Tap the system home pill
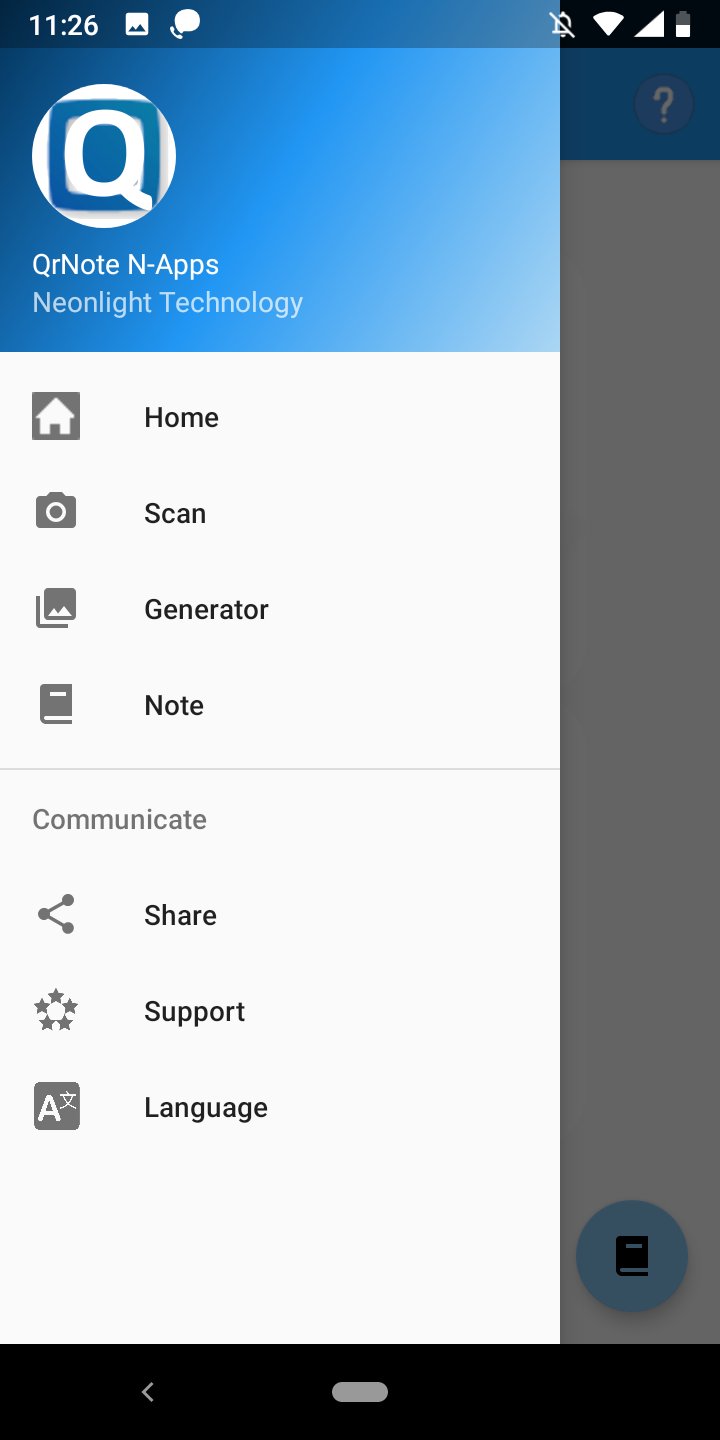This screenshot has width=720, height=1440. pos(360,1391)
